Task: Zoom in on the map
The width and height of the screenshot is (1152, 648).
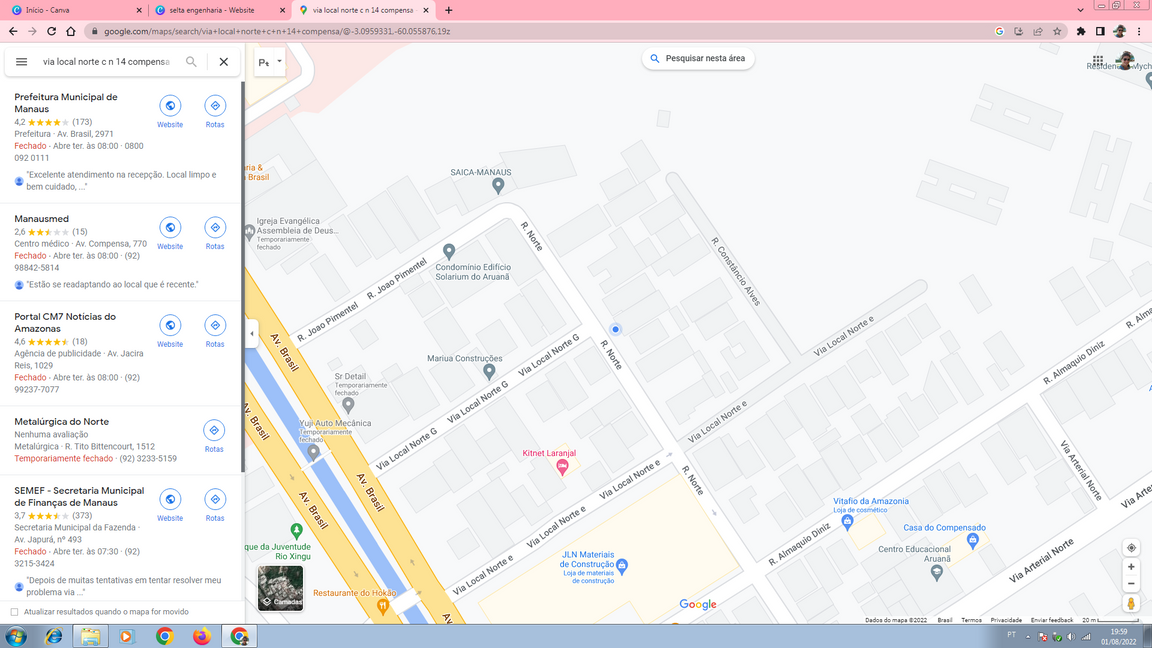Action: 1131,567
